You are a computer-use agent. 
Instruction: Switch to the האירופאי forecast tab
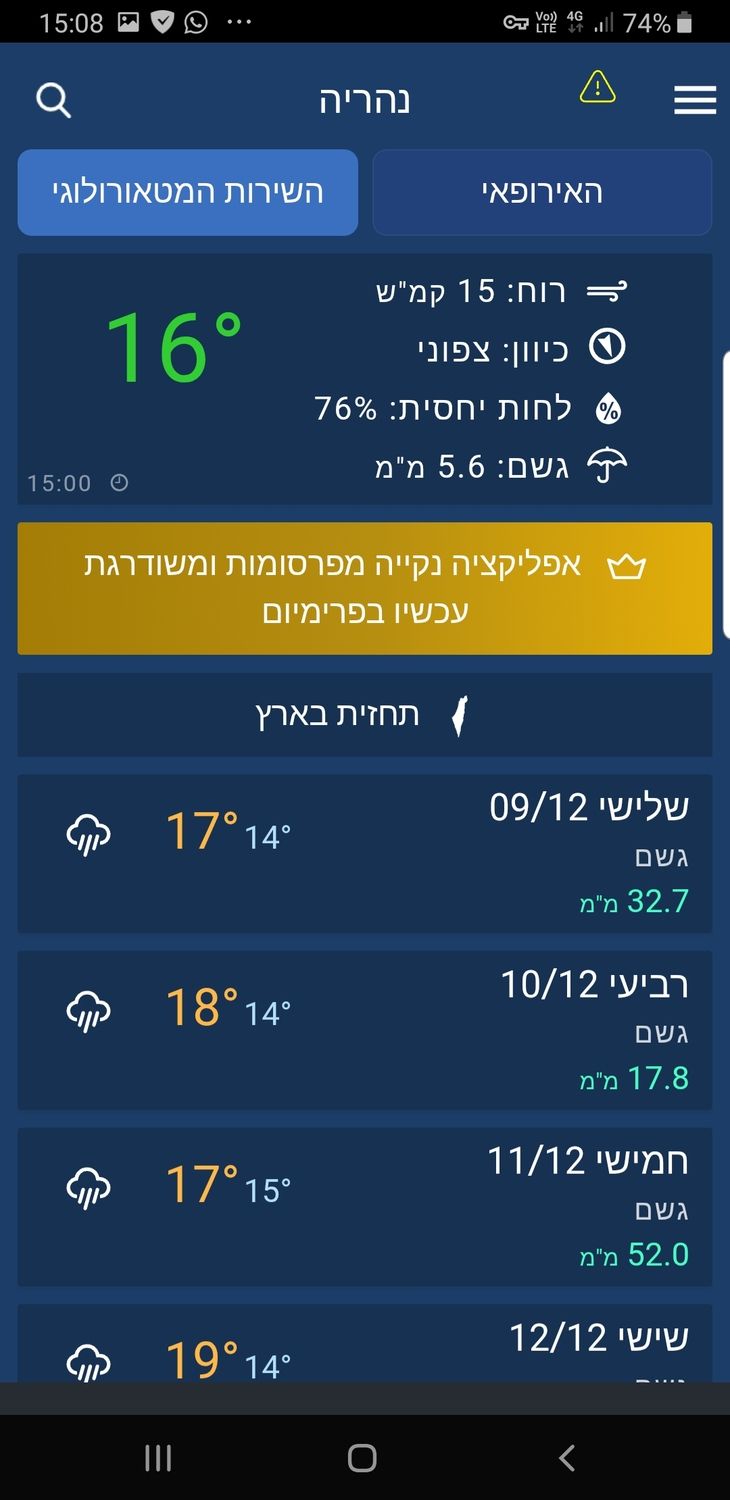pyautogui.click(x=542, y=192)
